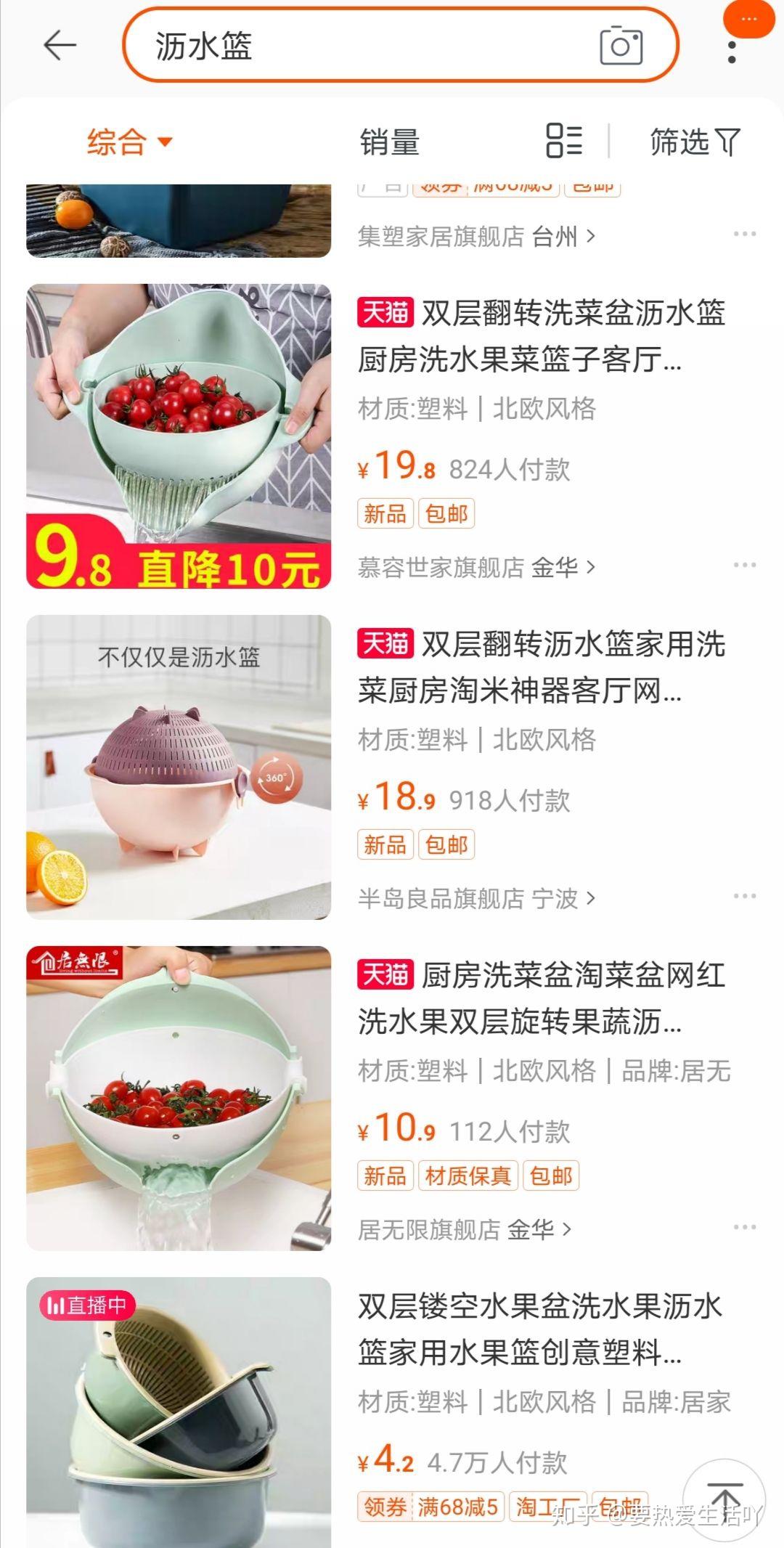Open more options for 半岛良品旗舰店 item
Viewport: 784px width, 1548px height.
[x=745, y=896]
